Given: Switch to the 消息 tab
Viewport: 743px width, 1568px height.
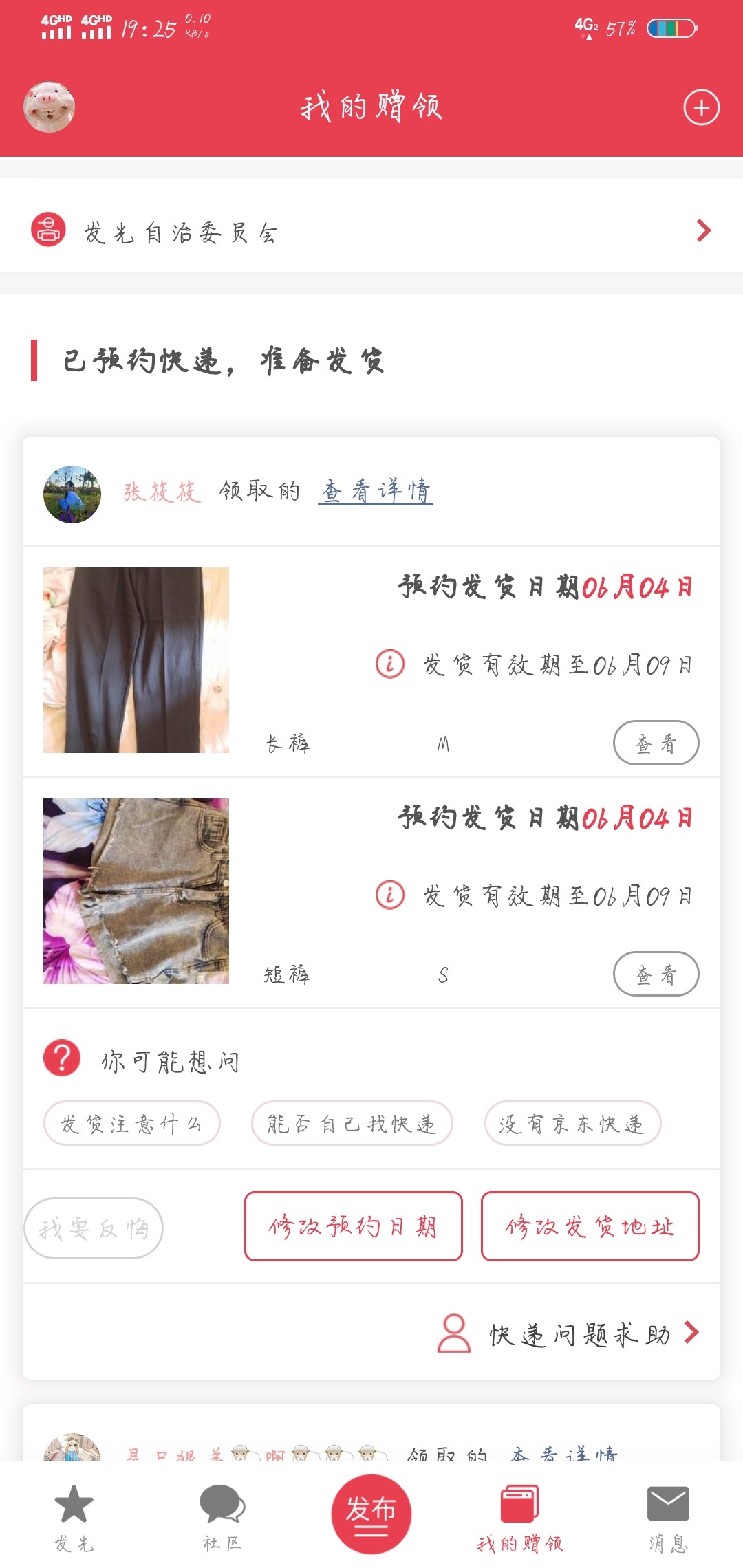Looking at the screenshot, I should click(668, 1517).
